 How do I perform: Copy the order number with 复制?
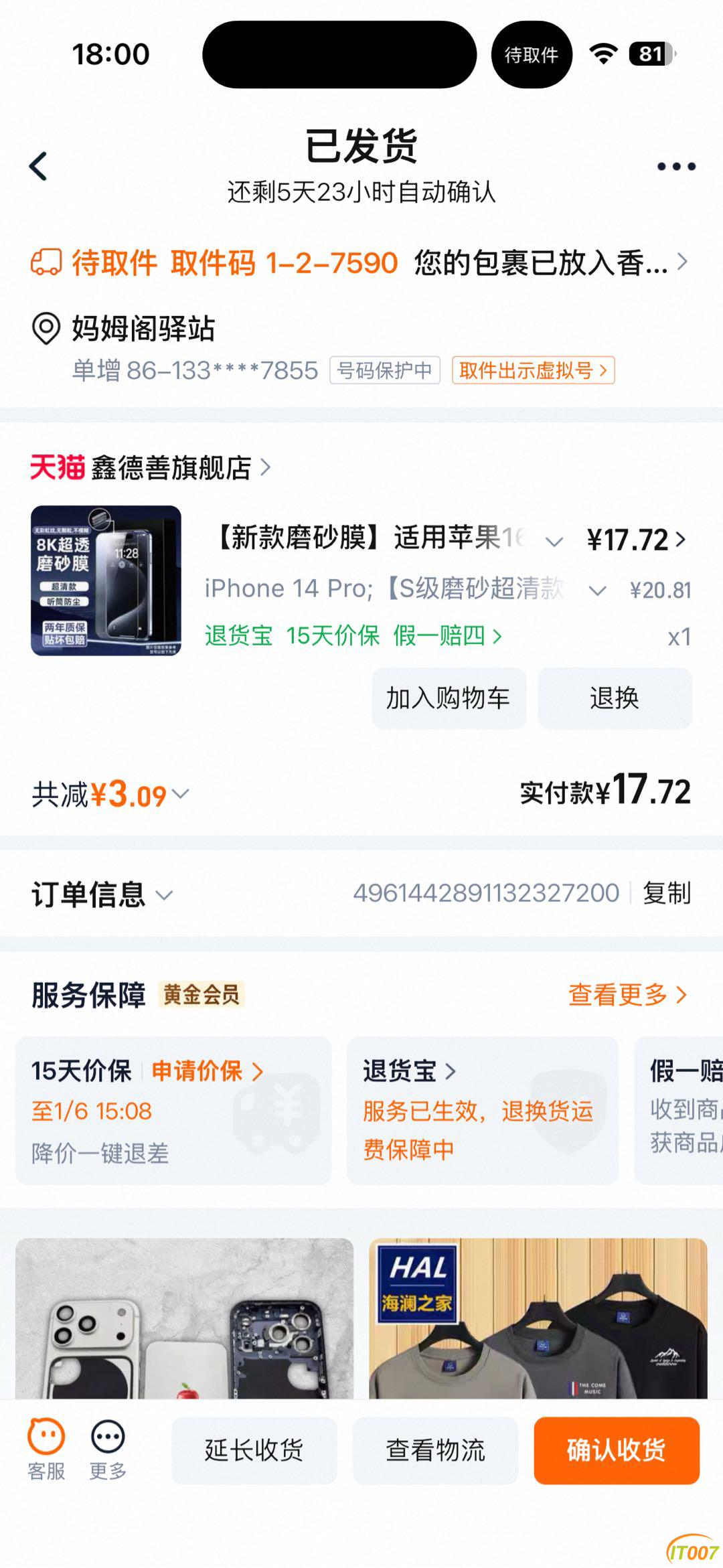click(666, 893)
